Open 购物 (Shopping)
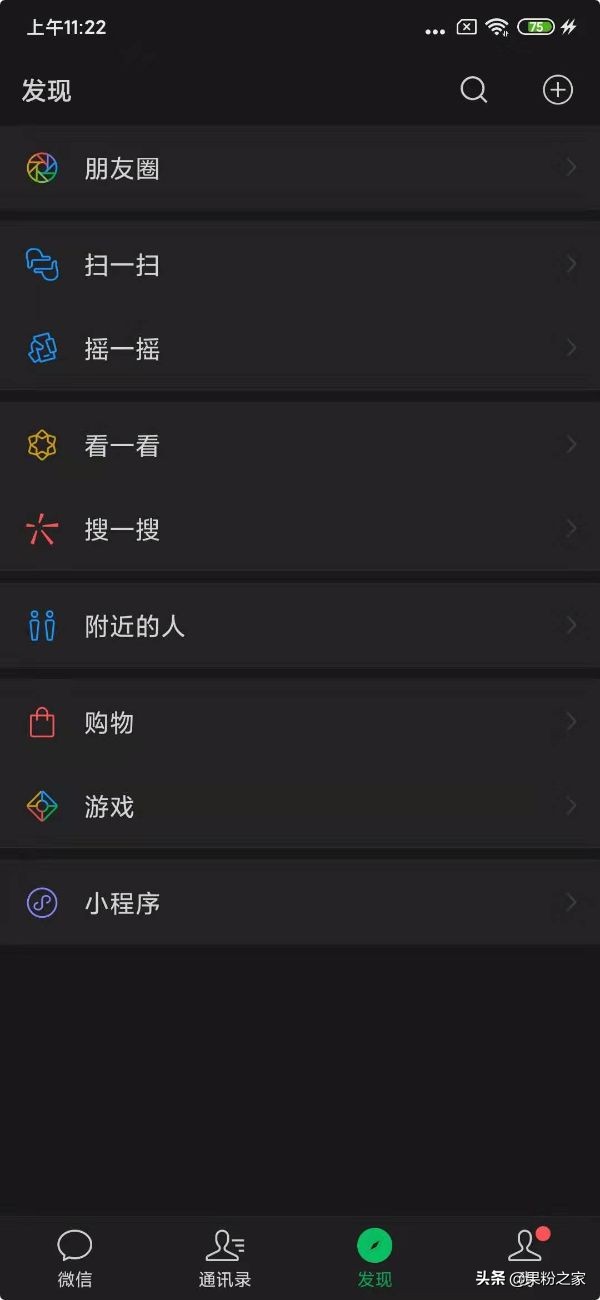 pyautogui.click(x=300, y=723)
